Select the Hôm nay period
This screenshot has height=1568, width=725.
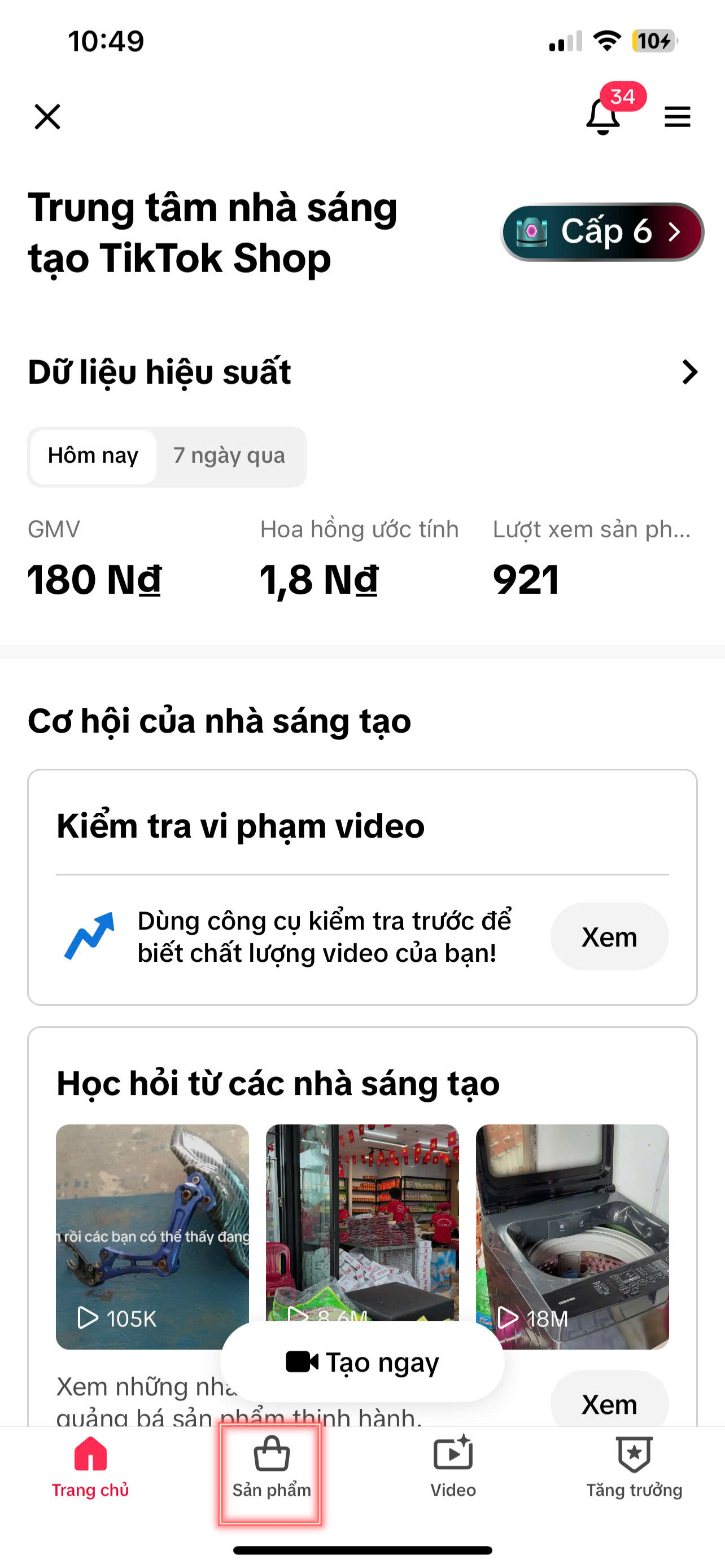(93, 456)
